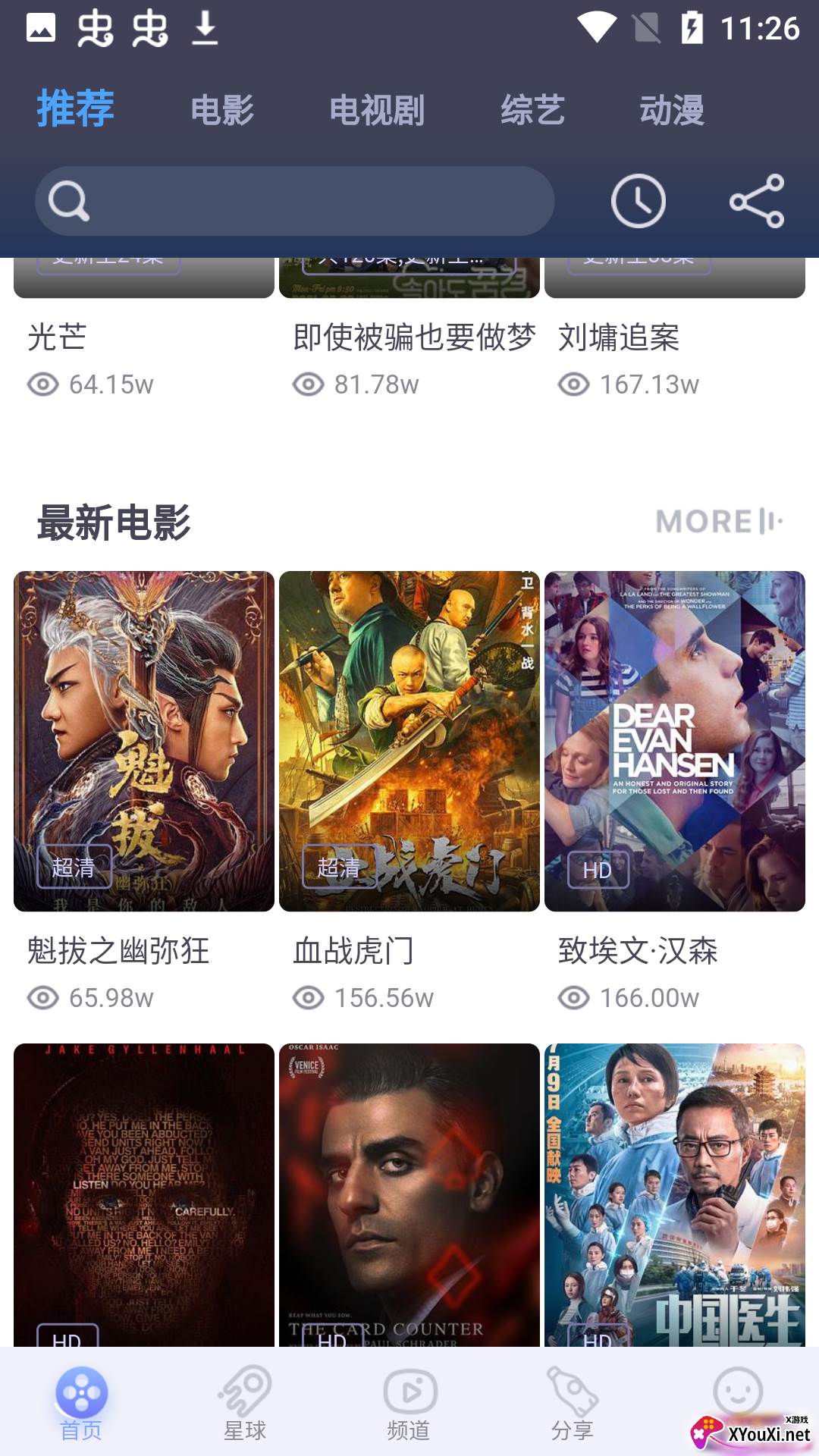Open 分享 in bottom navigation
This screenshot has height=1456, width=819.
(x=573, y=1404)
